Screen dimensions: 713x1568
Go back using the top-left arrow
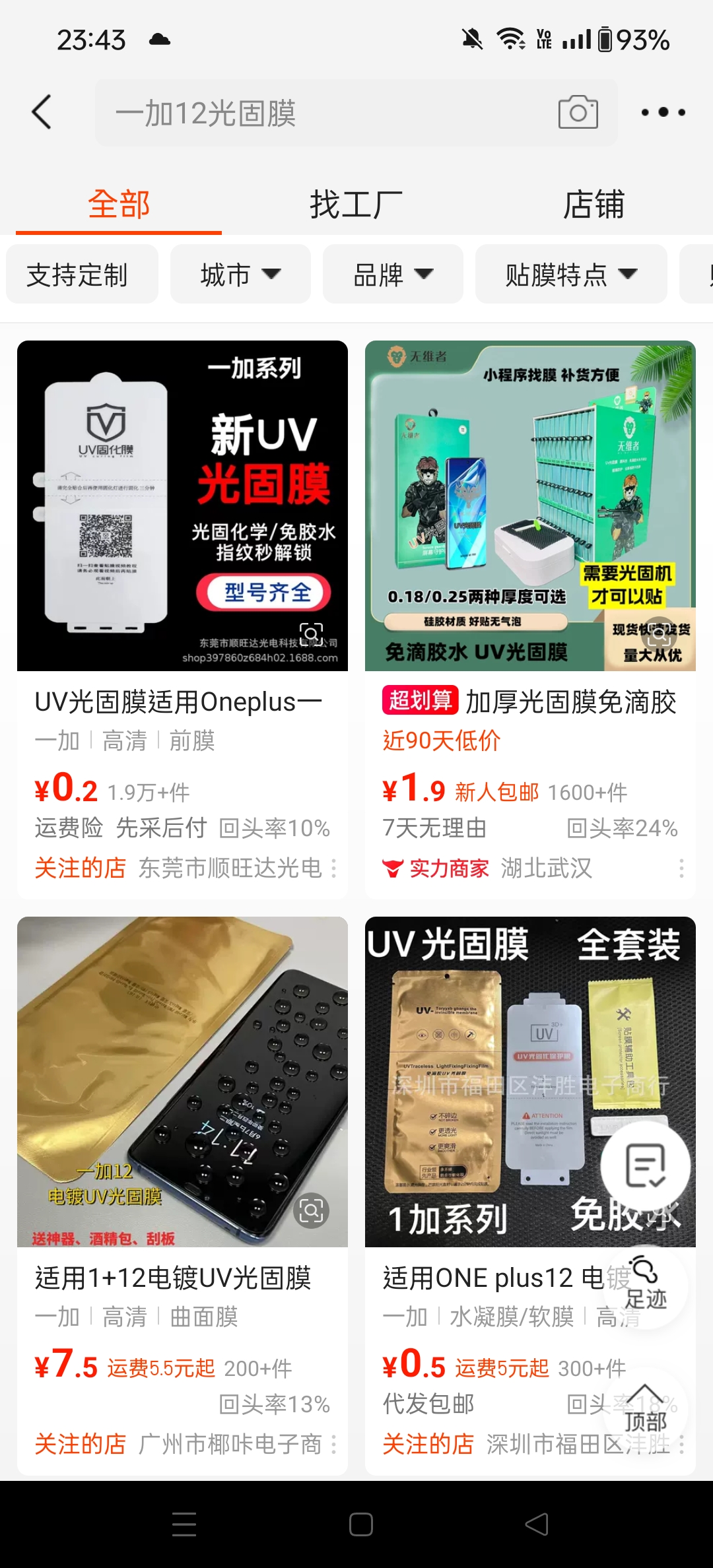click(x=42, y=112)
